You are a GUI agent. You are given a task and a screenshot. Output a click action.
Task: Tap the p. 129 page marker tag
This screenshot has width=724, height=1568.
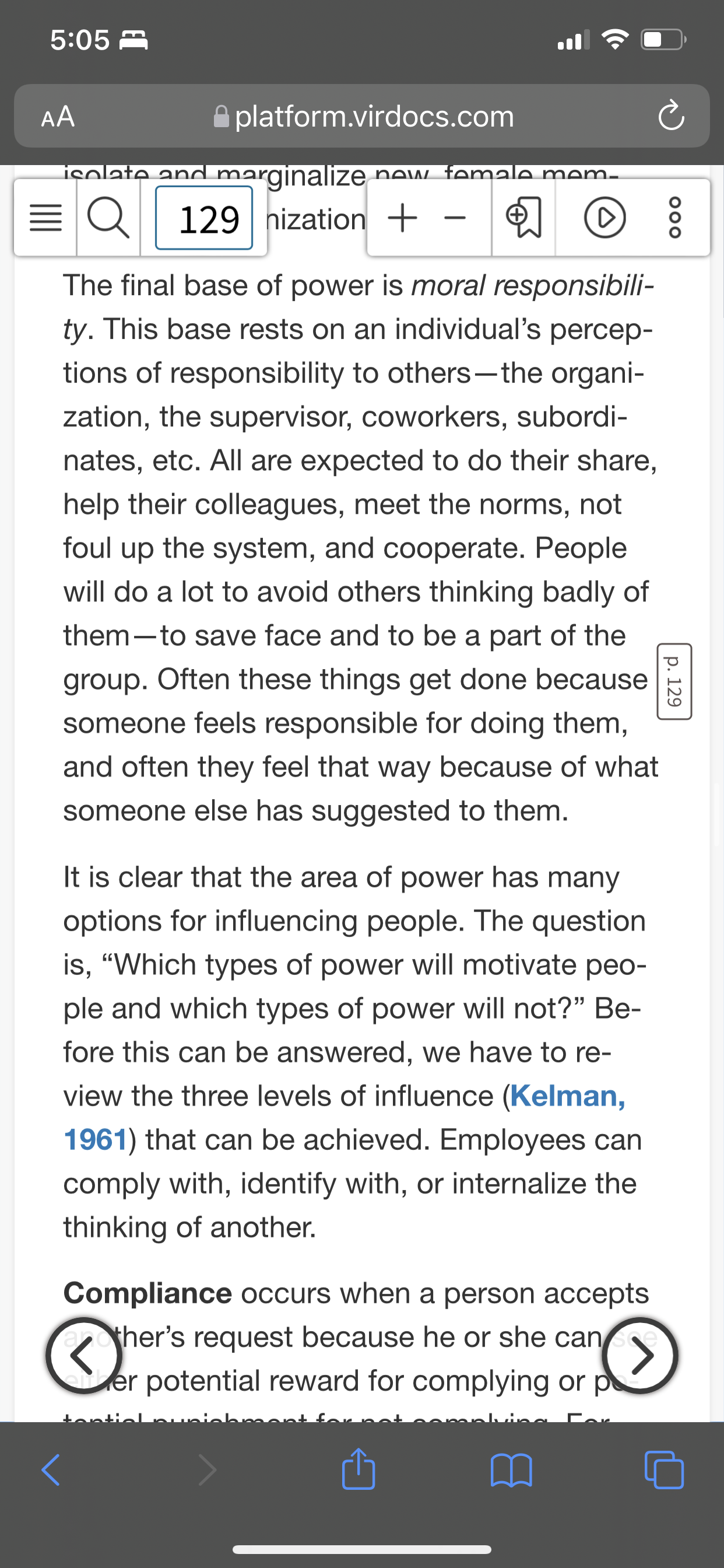click(674, 681)
